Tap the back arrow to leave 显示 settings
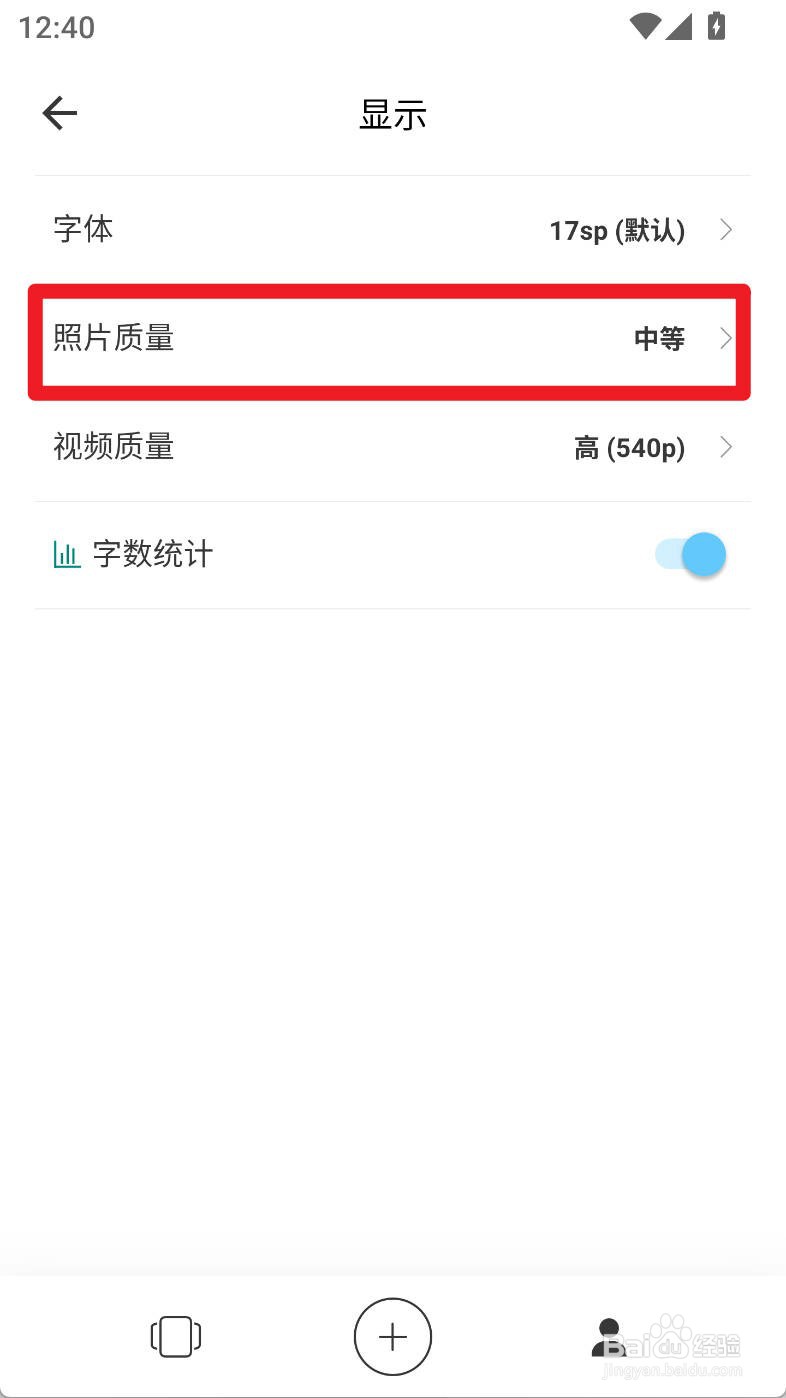Viewport: 786px width, 1398px height. click(x=59, y=112)
